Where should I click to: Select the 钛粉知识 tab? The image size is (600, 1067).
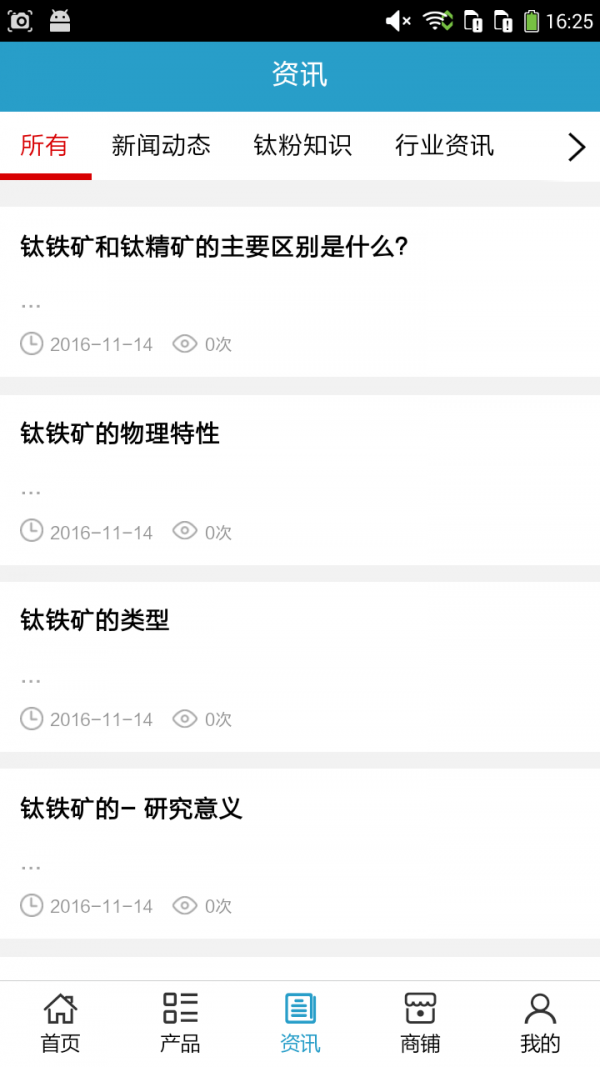coord(302,146)
